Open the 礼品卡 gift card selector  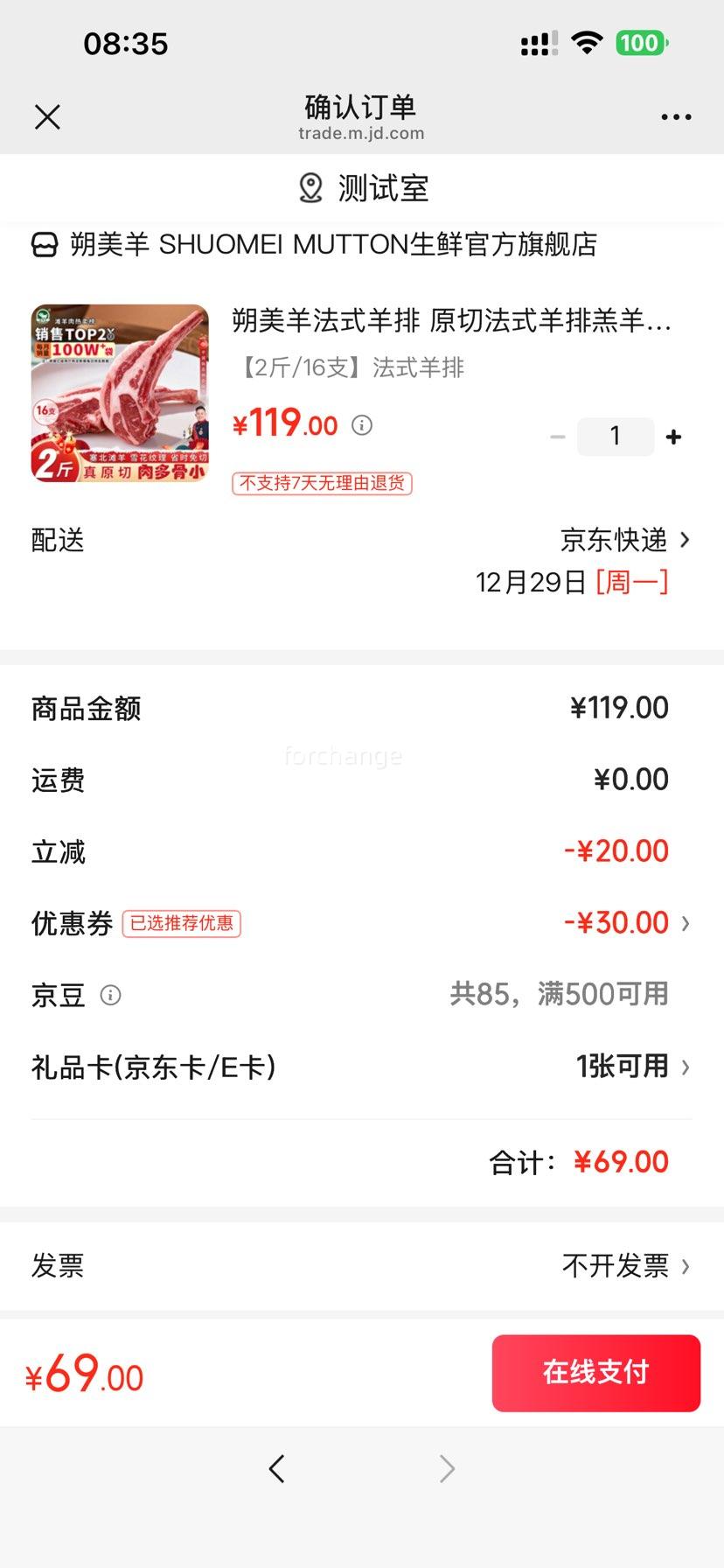(634, 1067)
